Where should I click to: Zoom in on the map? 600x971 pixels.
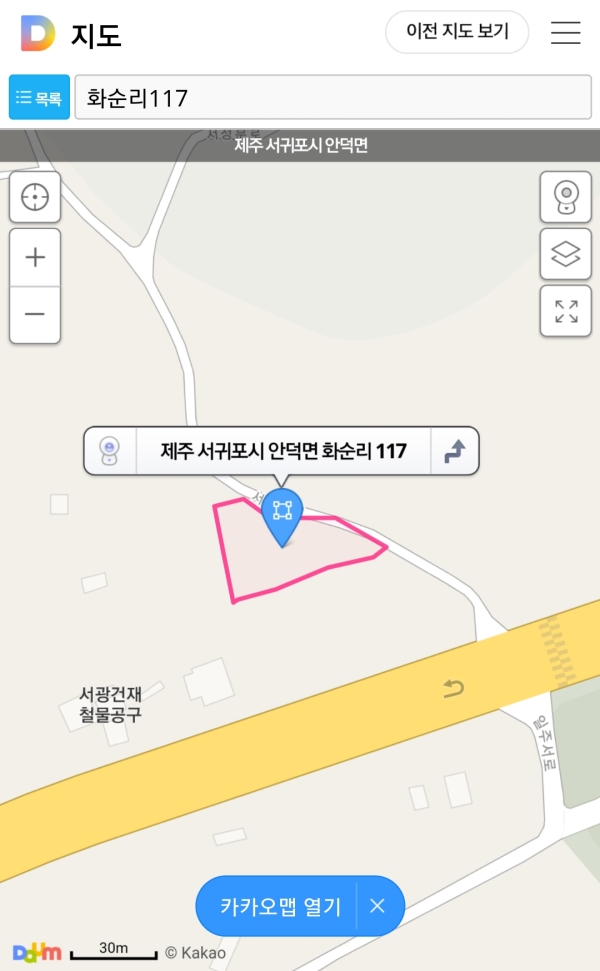[x=35, y=257]
